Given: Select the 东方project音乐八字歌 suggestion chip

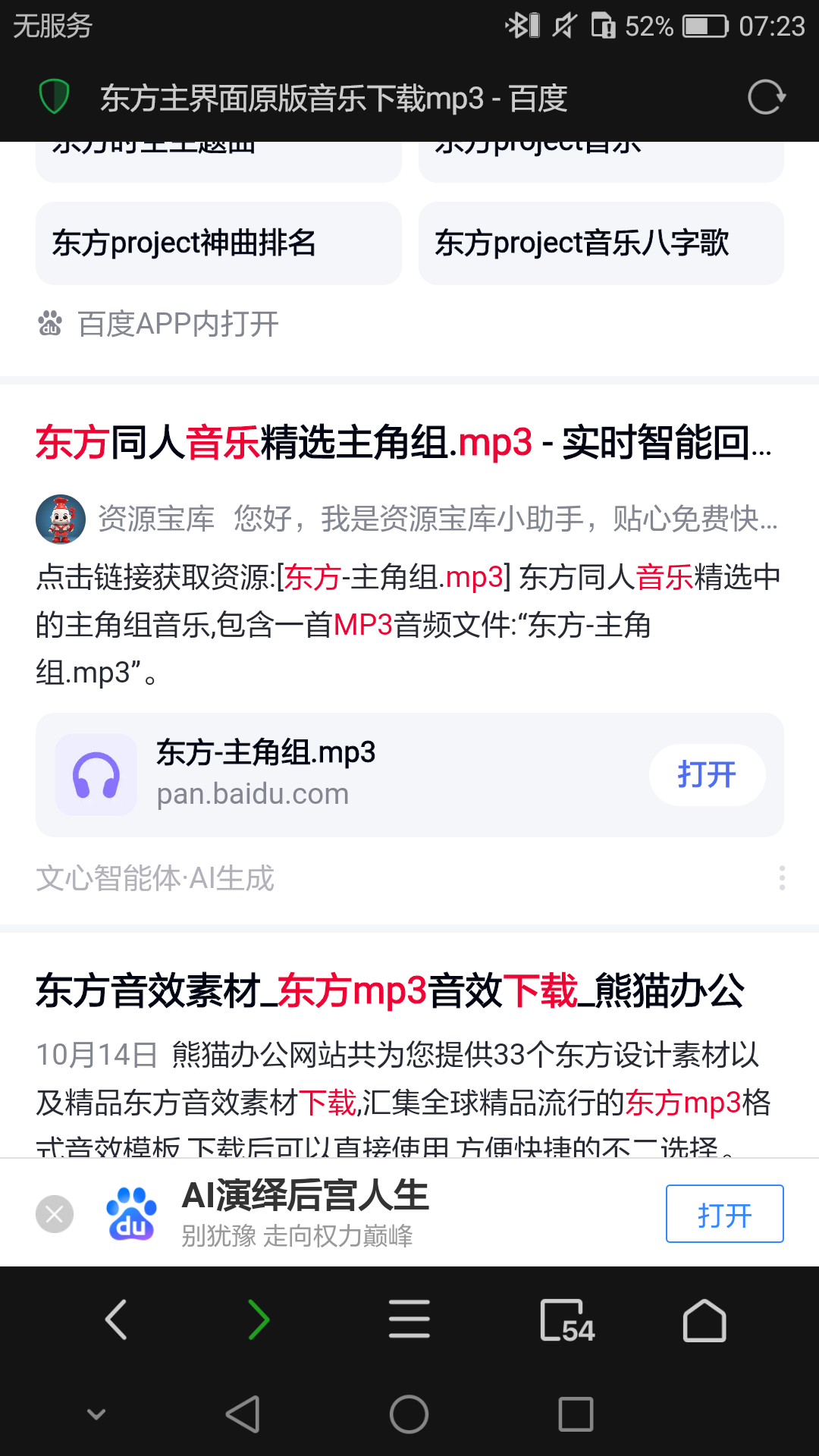Looking at the screenshot, I should [x=601, y=243].
